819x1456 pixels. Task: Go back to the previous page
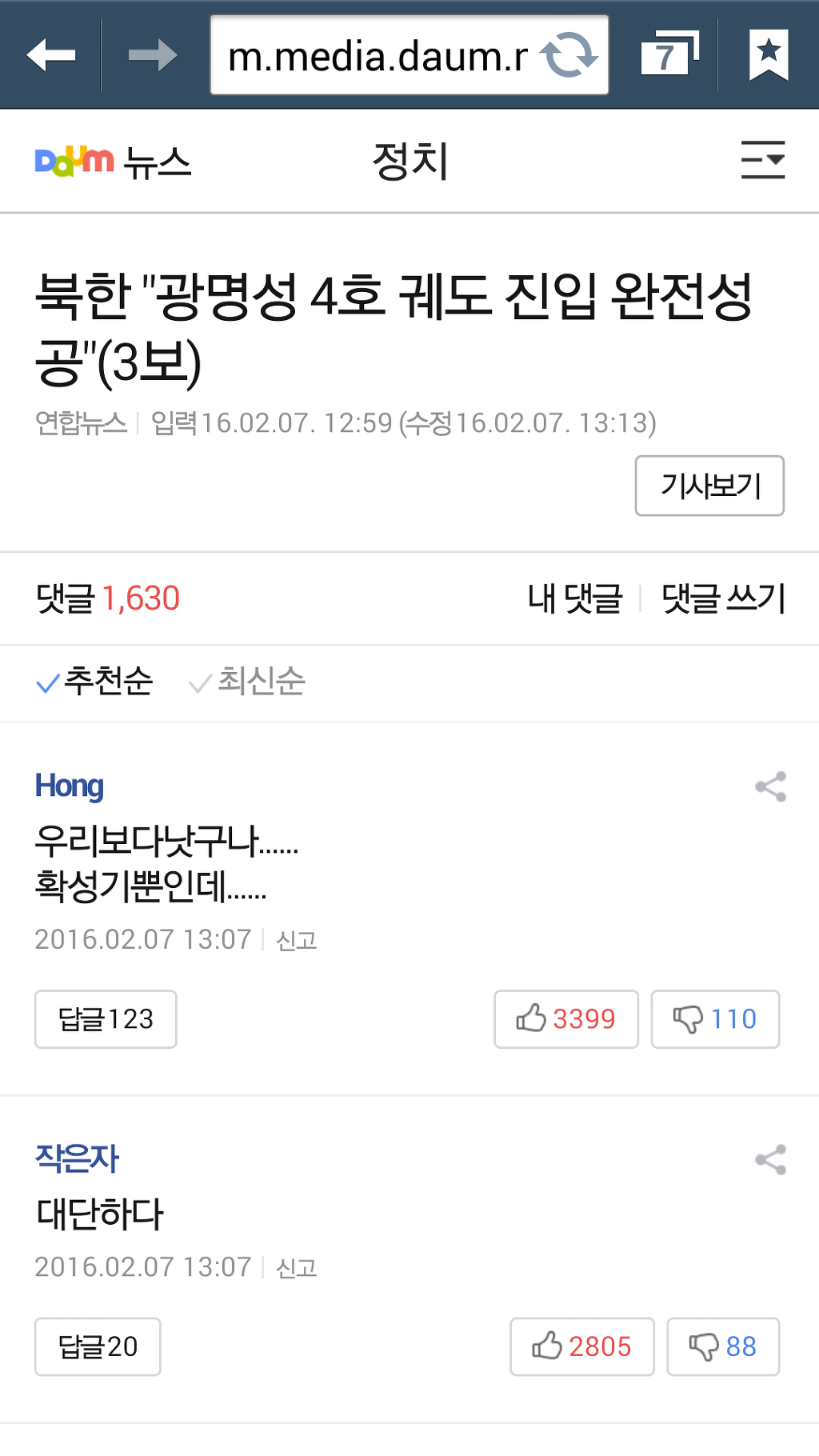point(50,55)
